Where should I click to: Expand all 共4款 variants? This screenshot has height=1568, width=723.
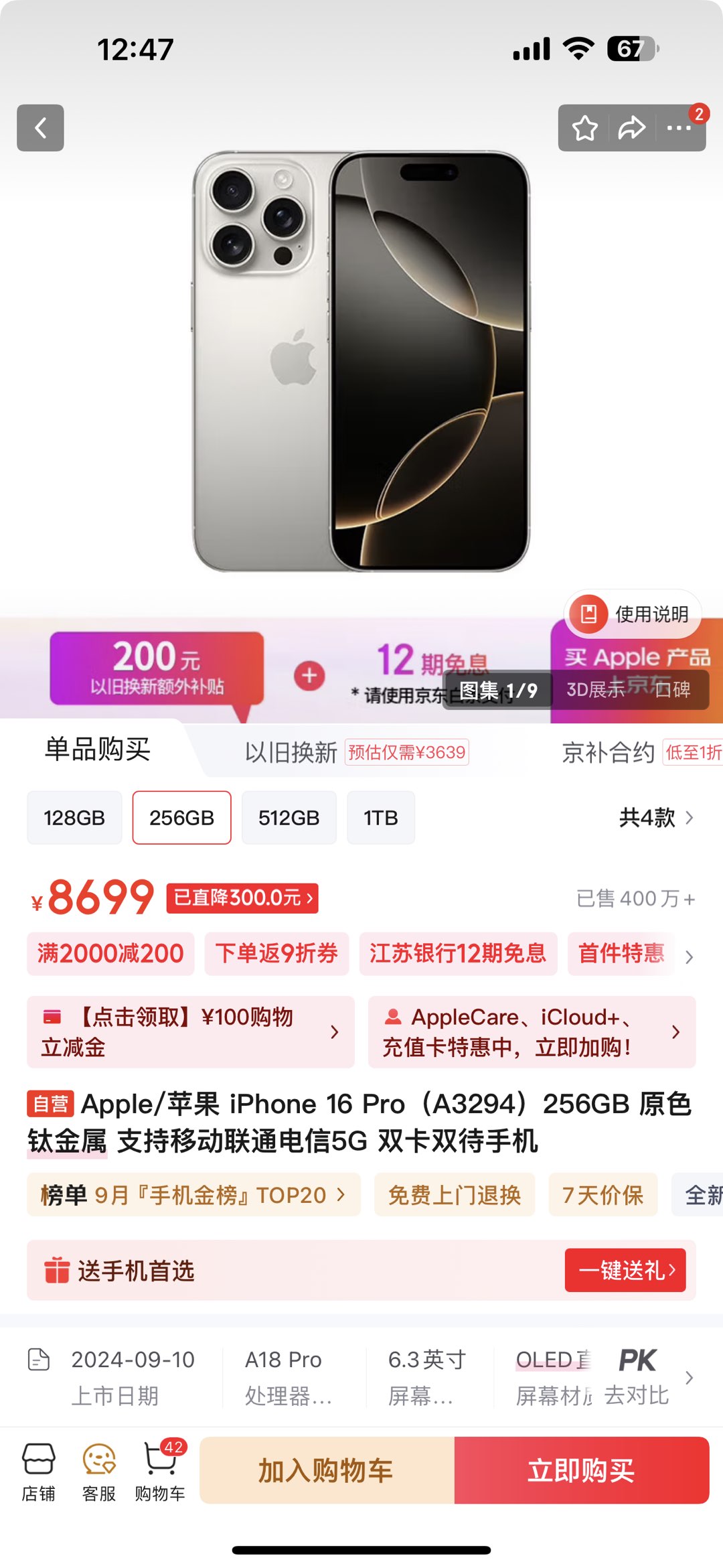click(656, 818)
